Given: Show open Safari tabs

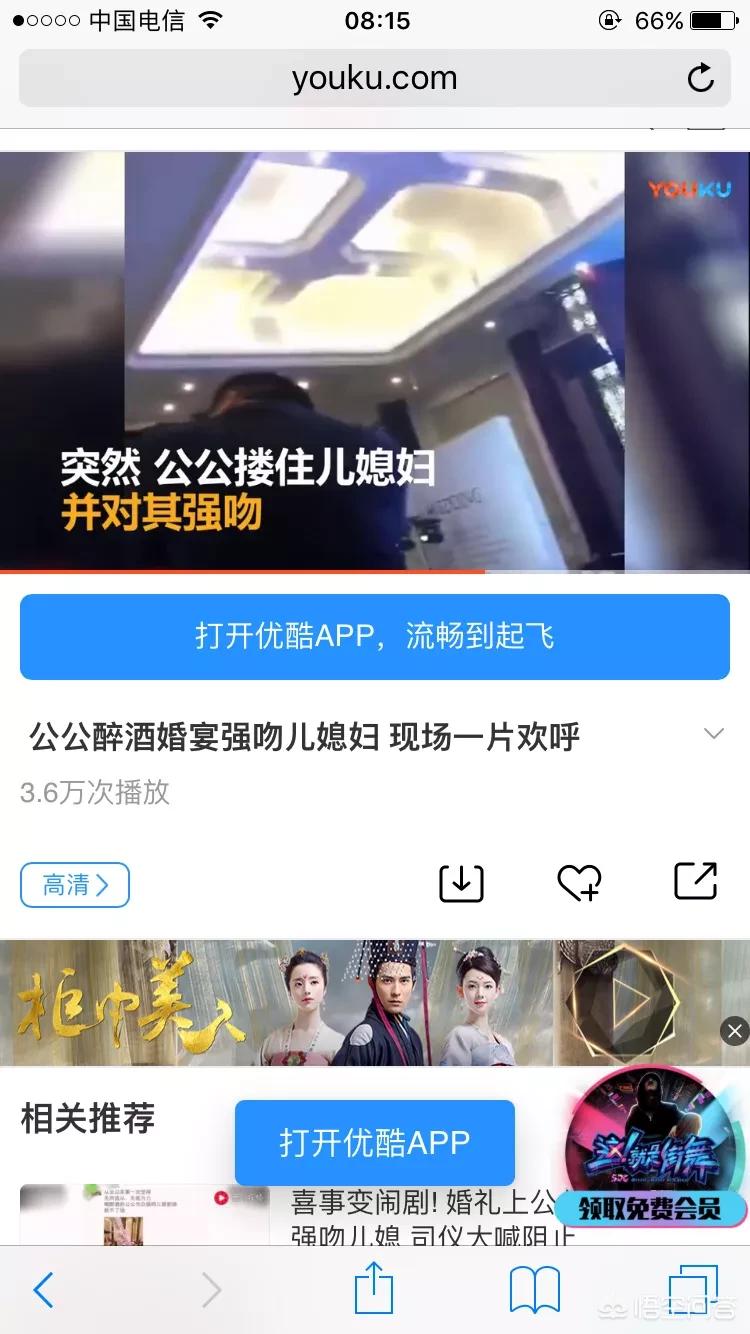Looking at the screenshot, I should tap(692, 1288).
